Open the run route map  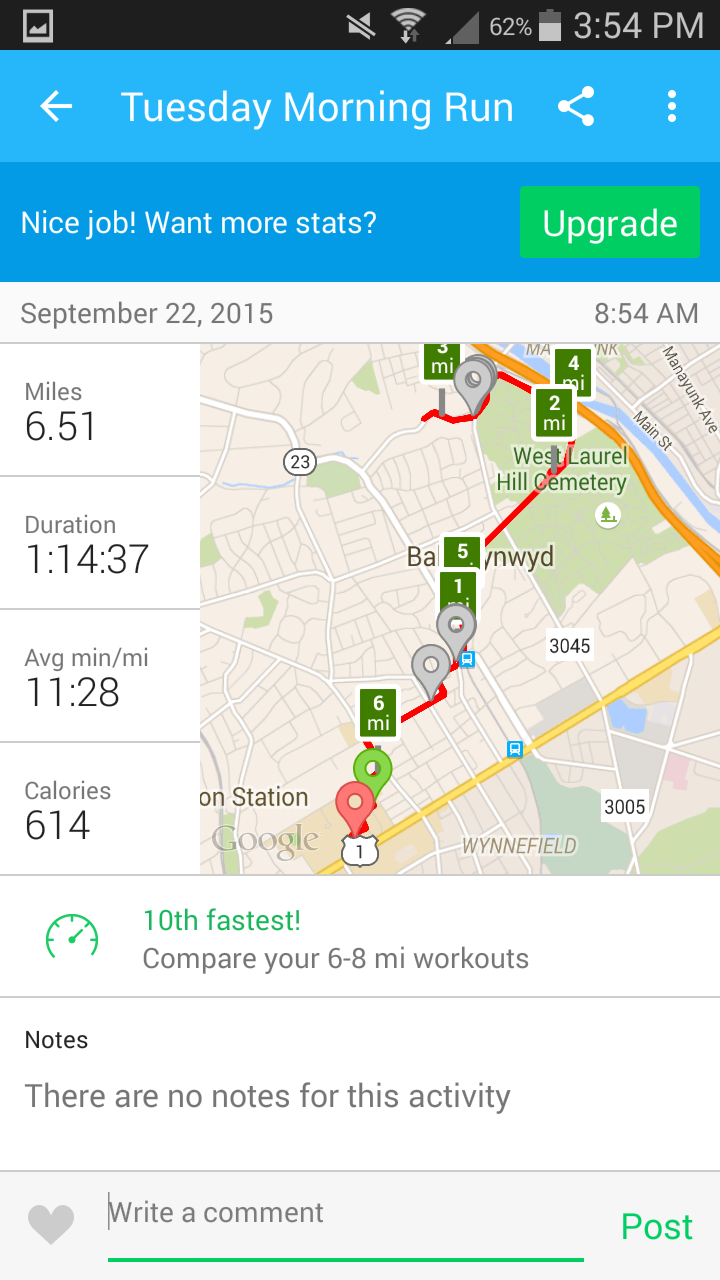click(460, 609)
